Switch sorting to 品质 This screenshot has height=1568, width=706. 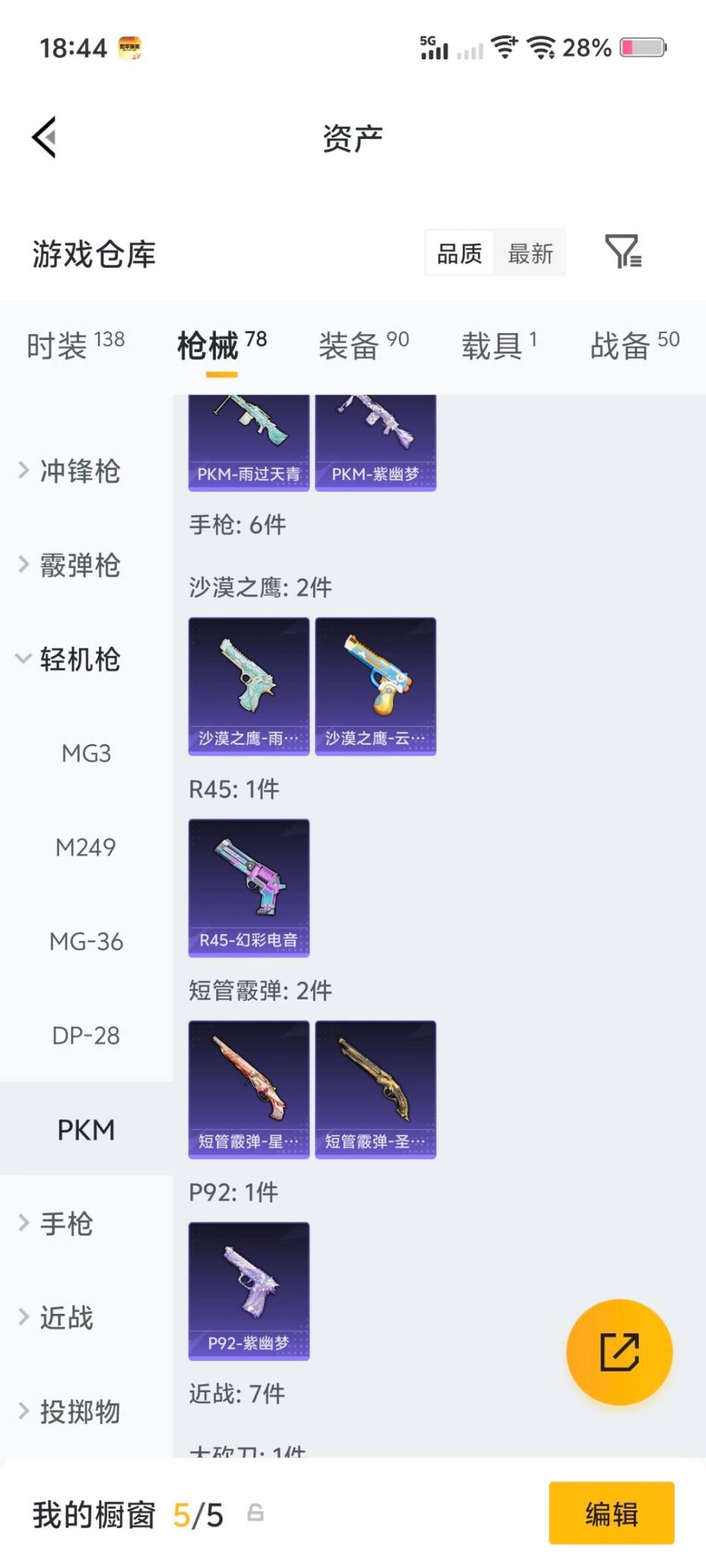click(459, 253)
